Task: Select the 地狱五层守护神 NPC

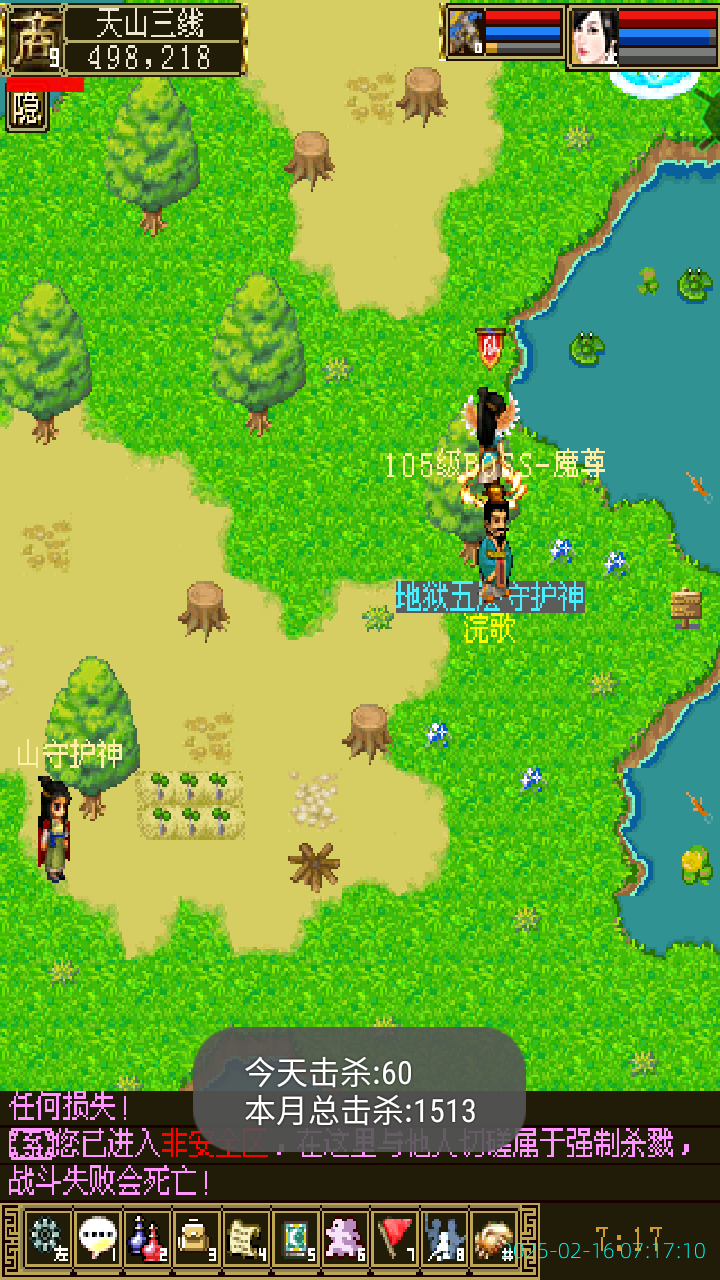Action: pos(496,548)
